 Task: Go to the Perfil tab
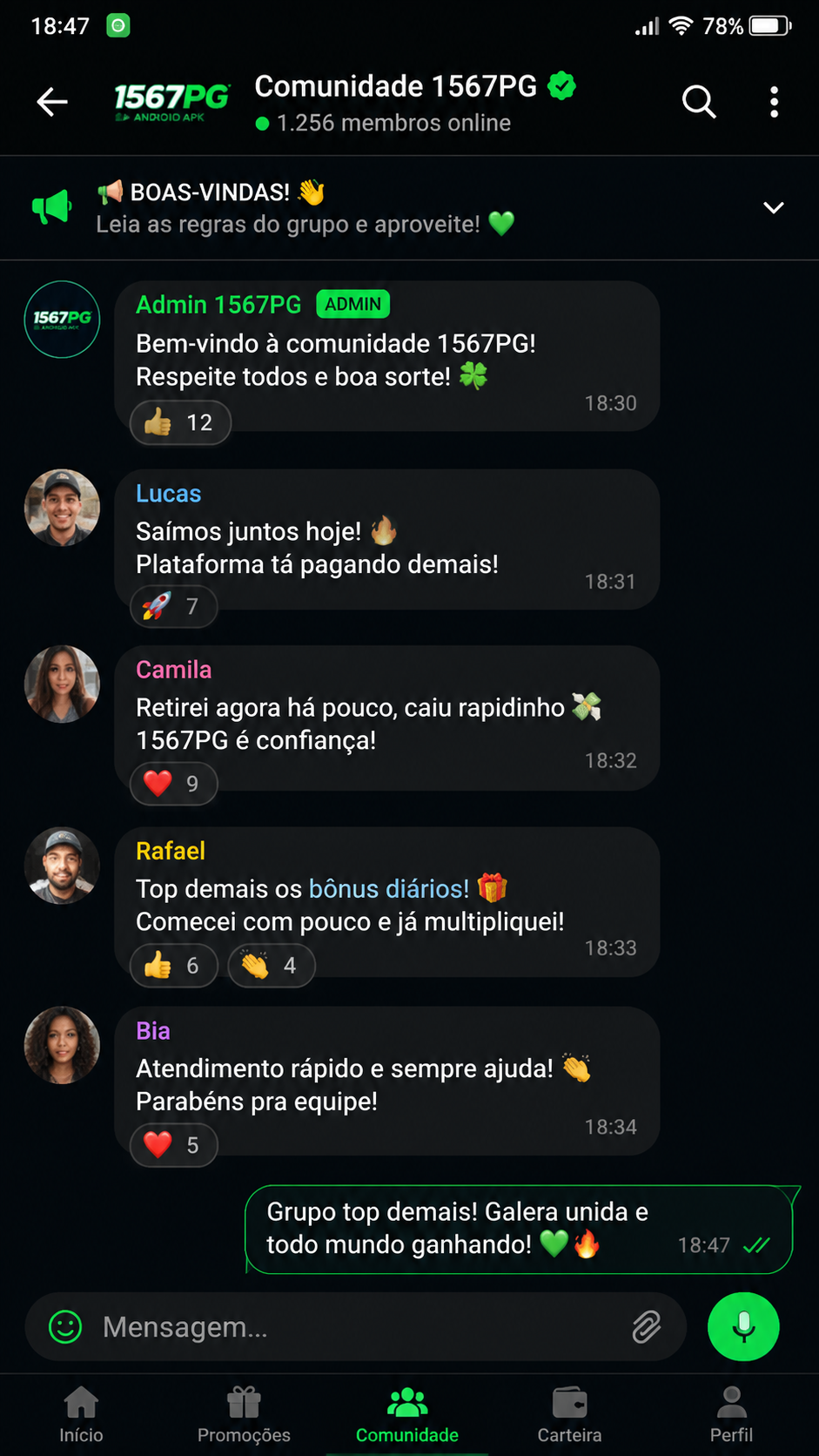tap(731, 1415)
